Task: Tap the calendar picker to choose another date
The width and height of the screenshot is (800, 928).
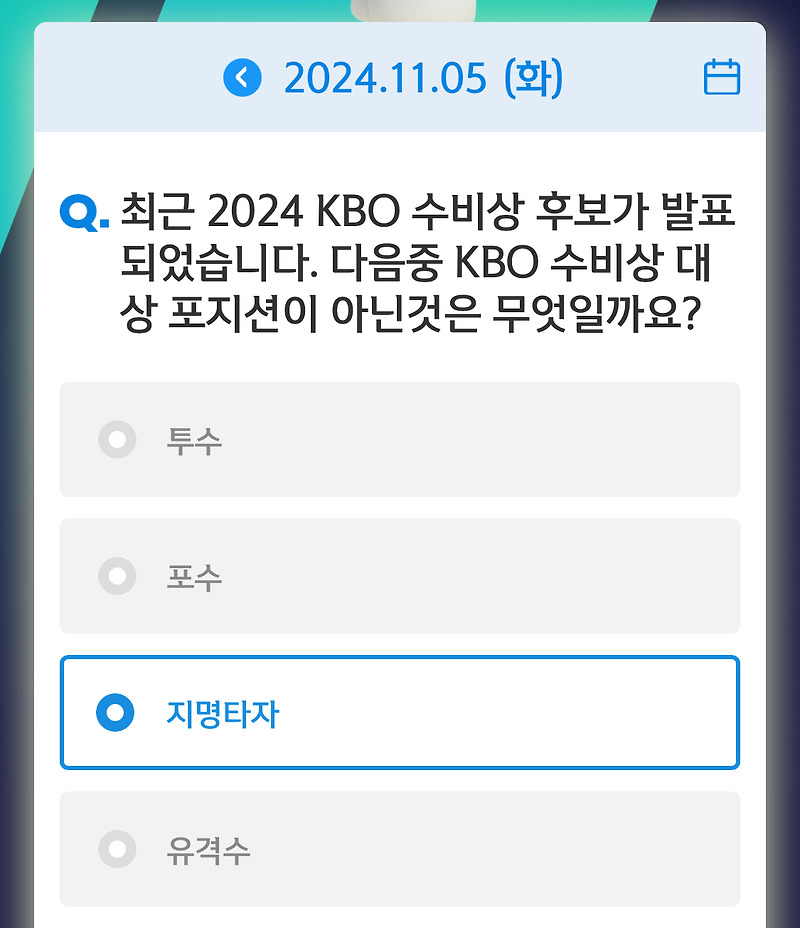Action: click(722, 77)
